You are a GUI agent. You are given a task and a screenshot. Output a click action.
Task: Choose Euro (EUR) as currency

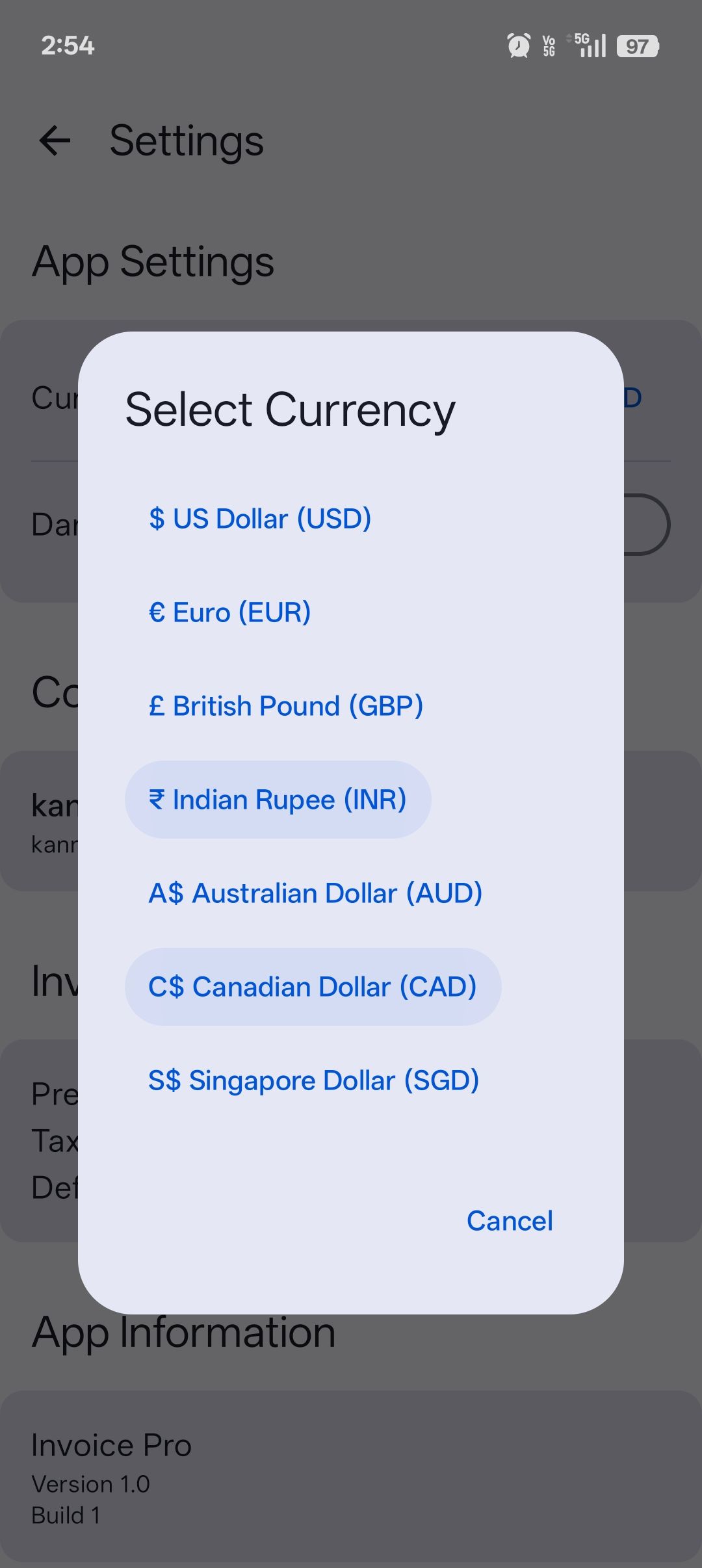tap(230, 612)
